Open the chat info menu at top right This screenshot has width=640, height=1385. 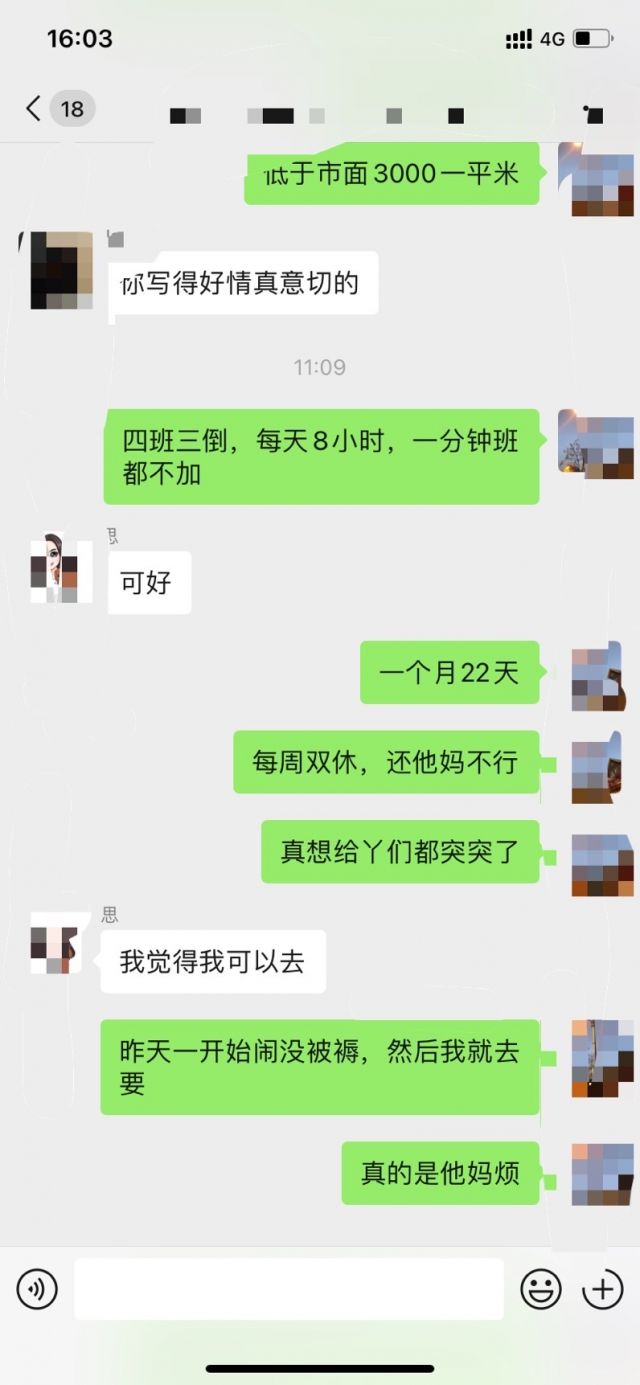coord(594,115)
